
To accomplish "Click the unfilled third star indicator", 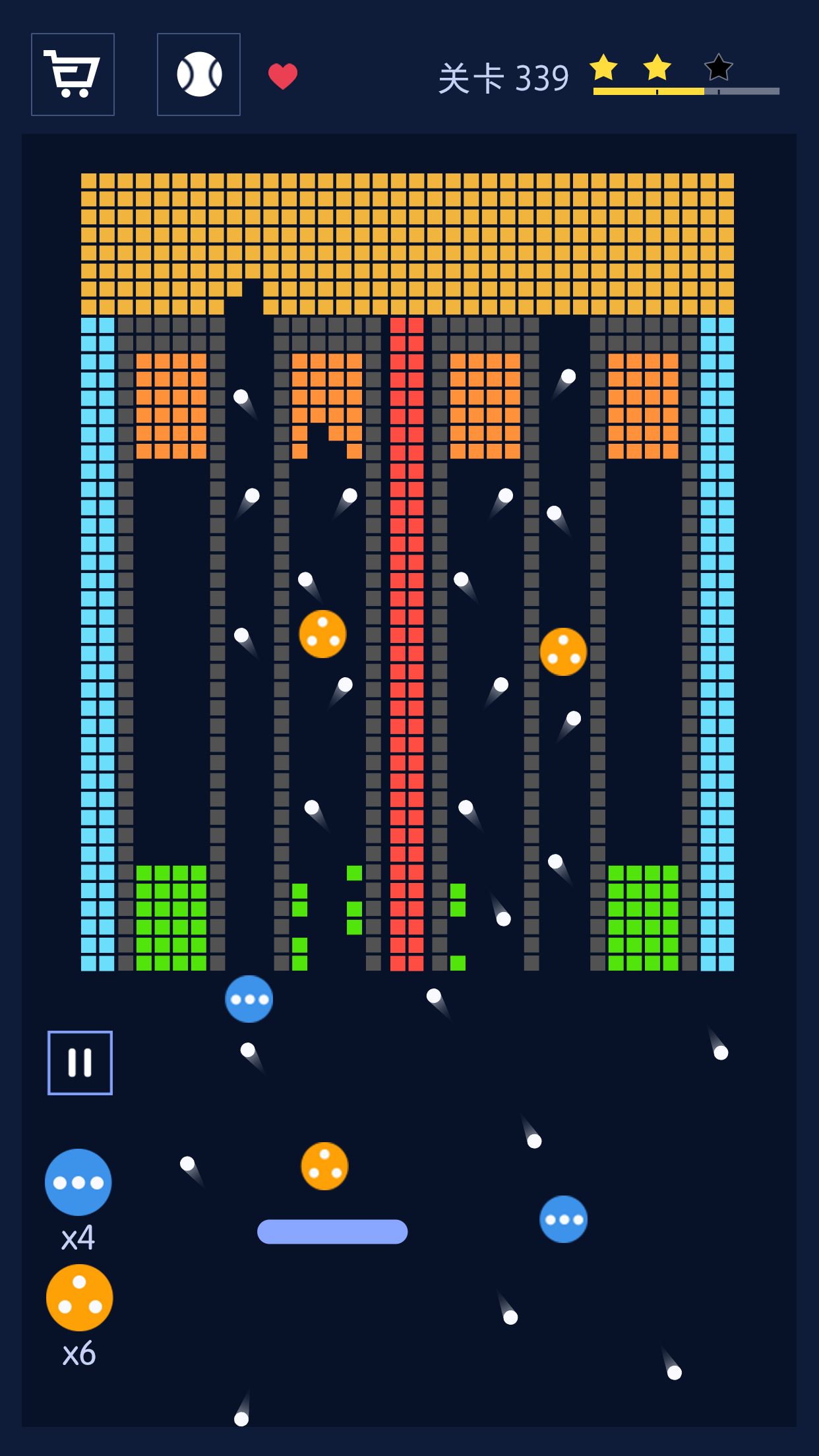I will [x=718, y=68].
